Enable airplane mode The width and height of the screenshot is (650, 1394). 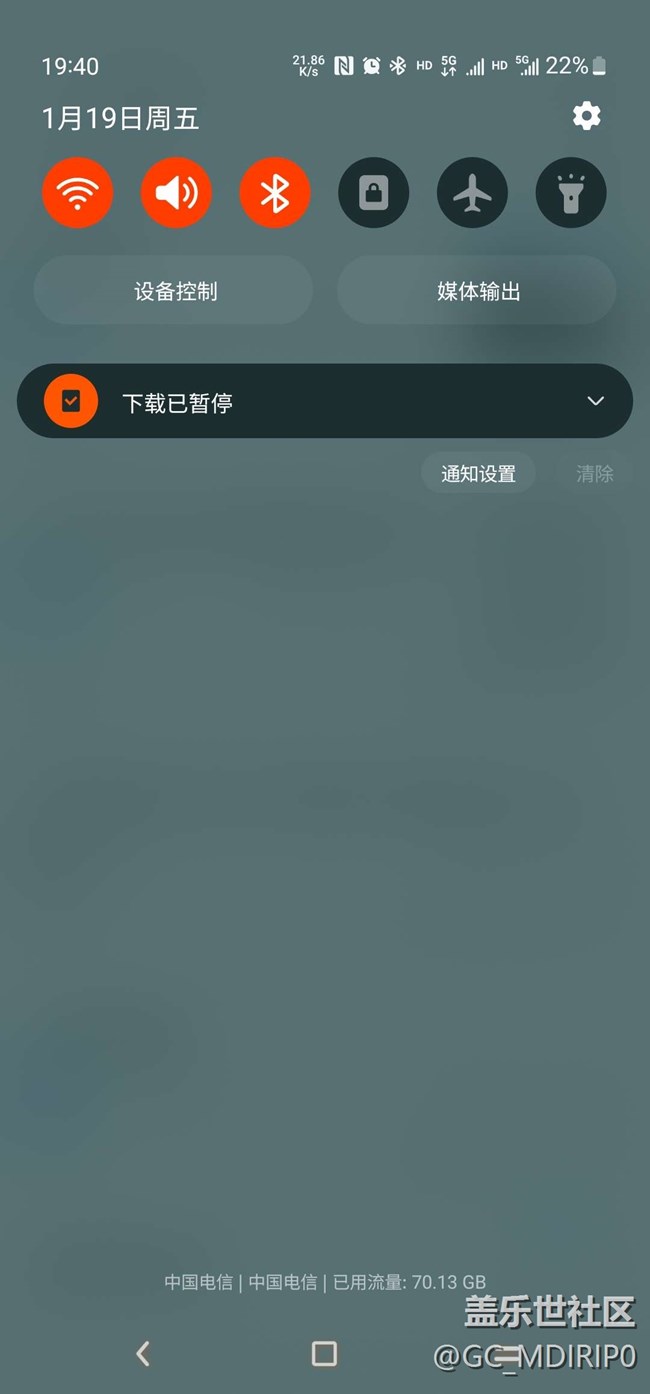click(472, 193)
